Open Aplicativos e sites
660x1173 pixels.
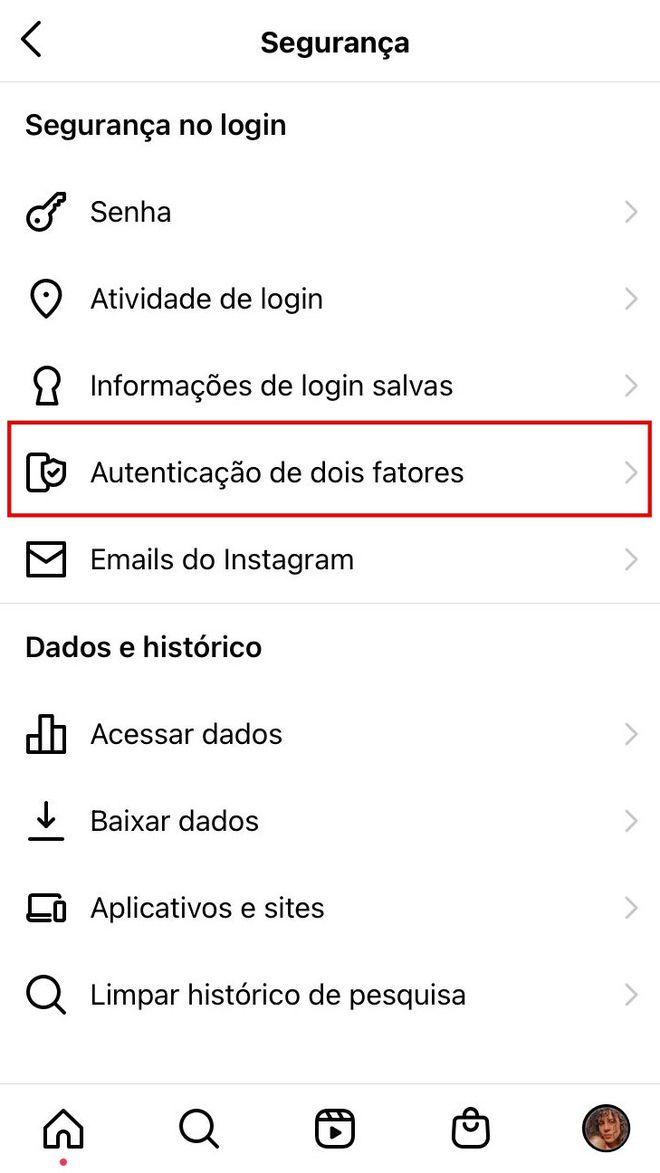tap(330, 908)
